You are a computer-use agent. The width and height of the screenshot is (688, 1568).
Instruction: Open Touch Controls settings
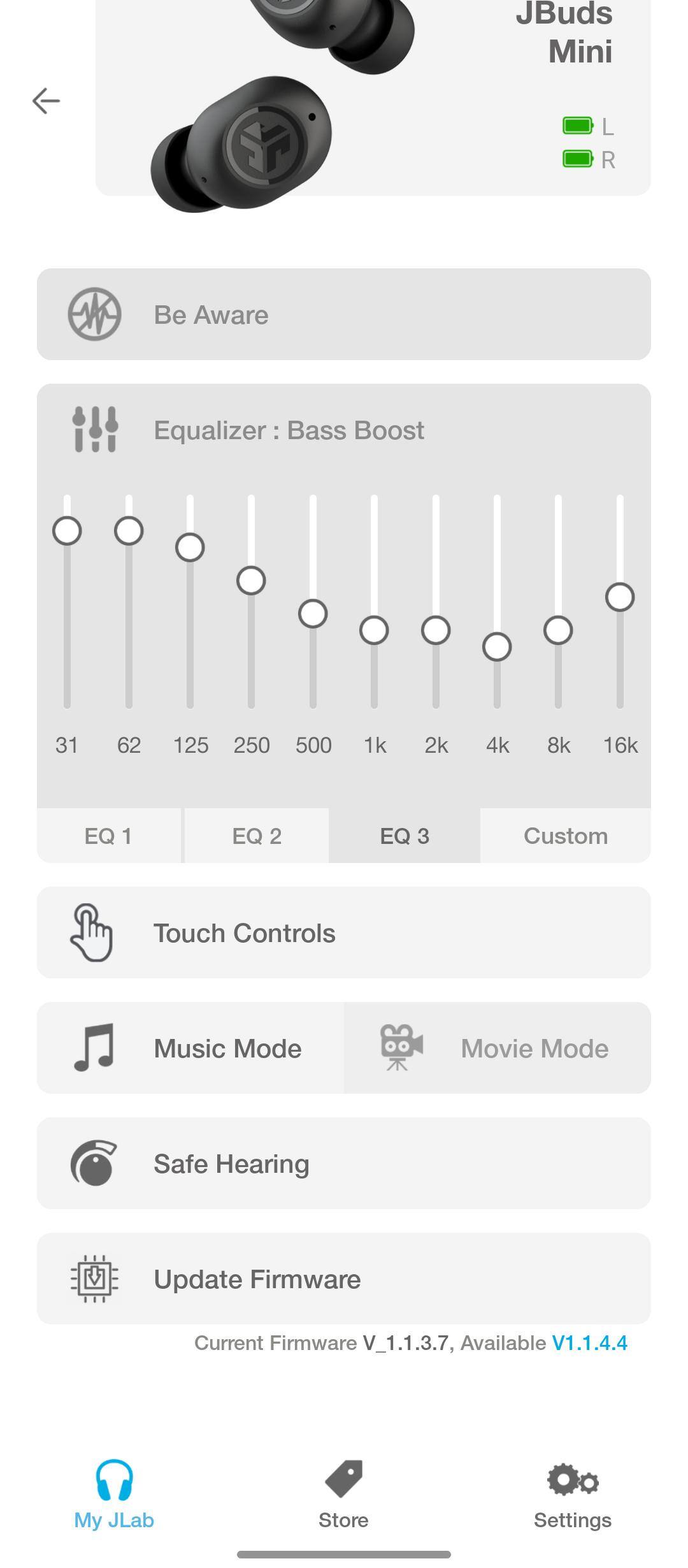pyautogui.click(x=343, y=933)
